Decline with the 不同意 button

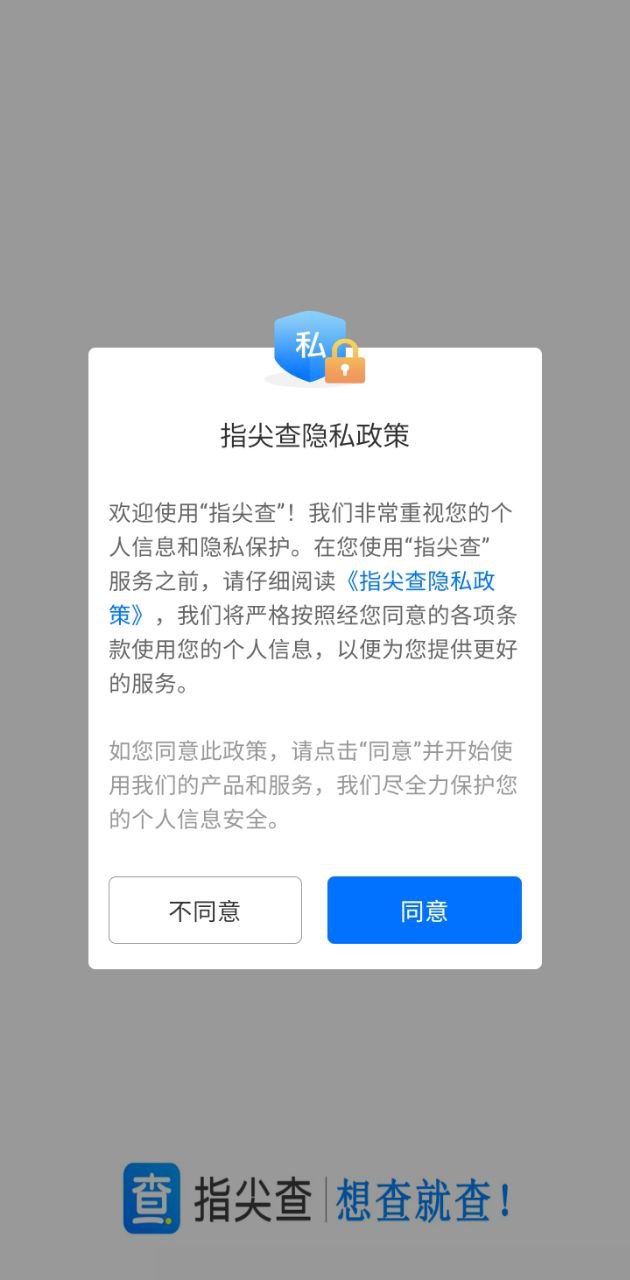pos(205,910)
